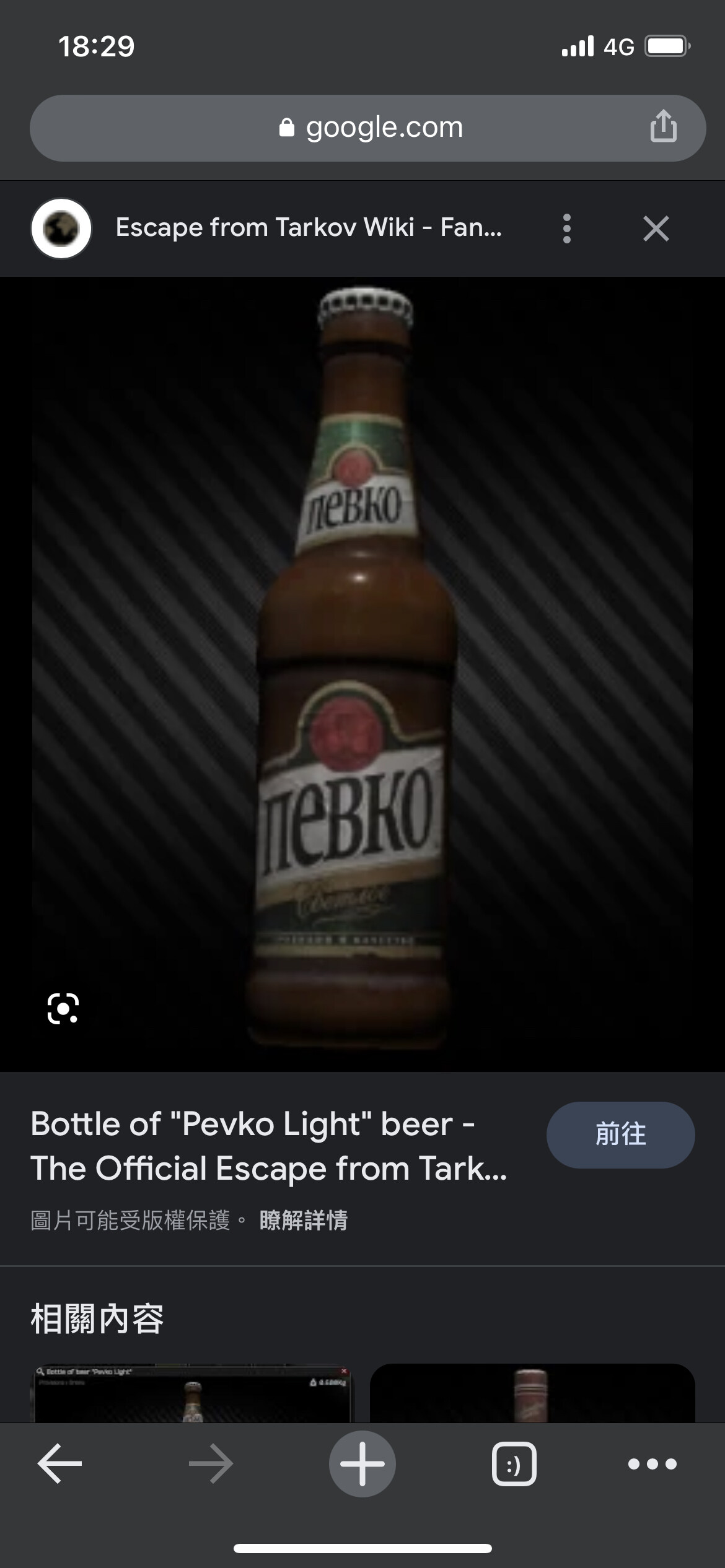This screenshot has height=1568, width=725.
Task: Open the three-dot options for this image
Action: click(566, 229)
